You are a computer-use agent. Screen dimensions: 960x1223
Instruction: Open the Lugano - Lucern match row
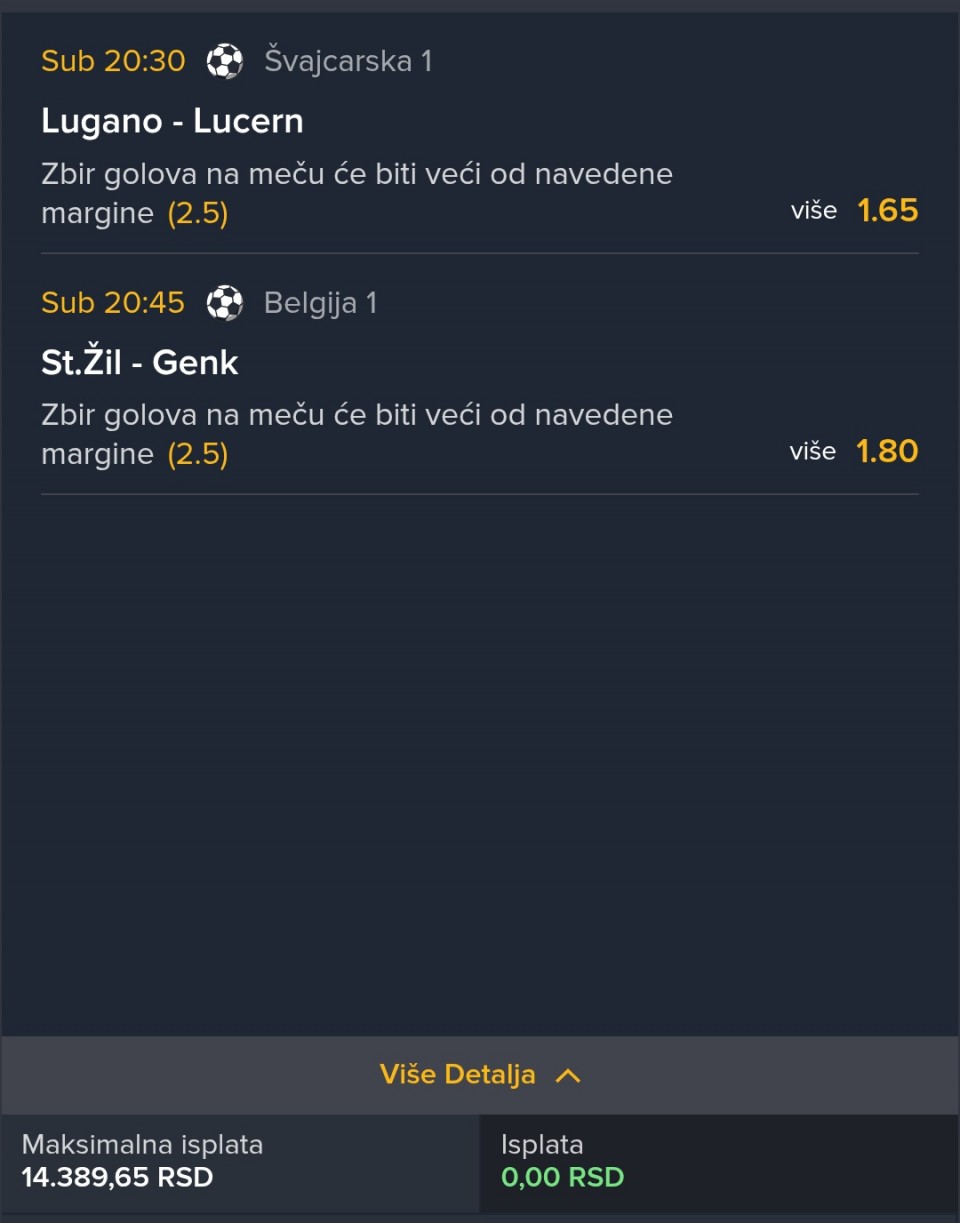click(172, 121)
